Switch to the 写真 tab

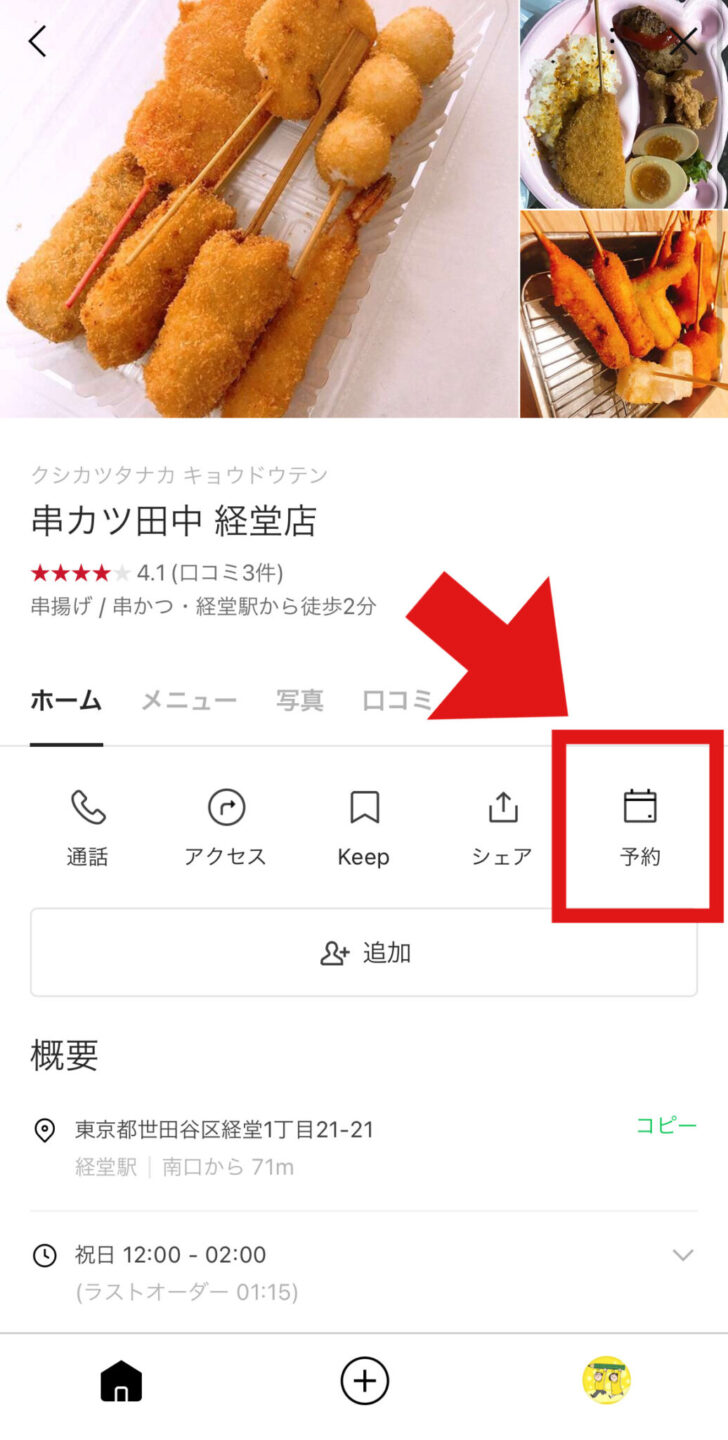tap(299, 701)
